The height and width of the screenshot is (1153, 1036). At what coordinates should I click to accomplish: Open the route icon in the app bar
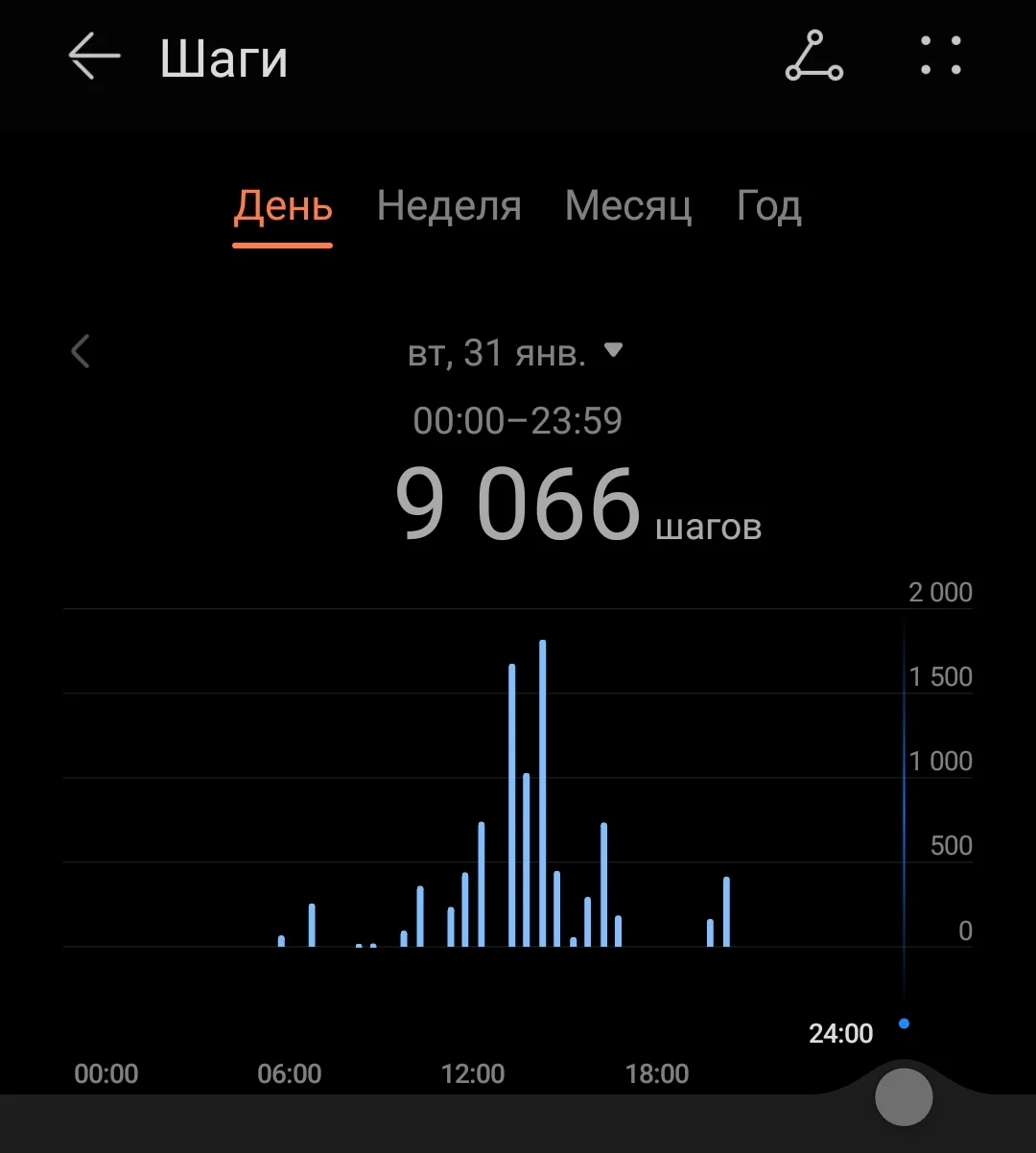point(813,57)
